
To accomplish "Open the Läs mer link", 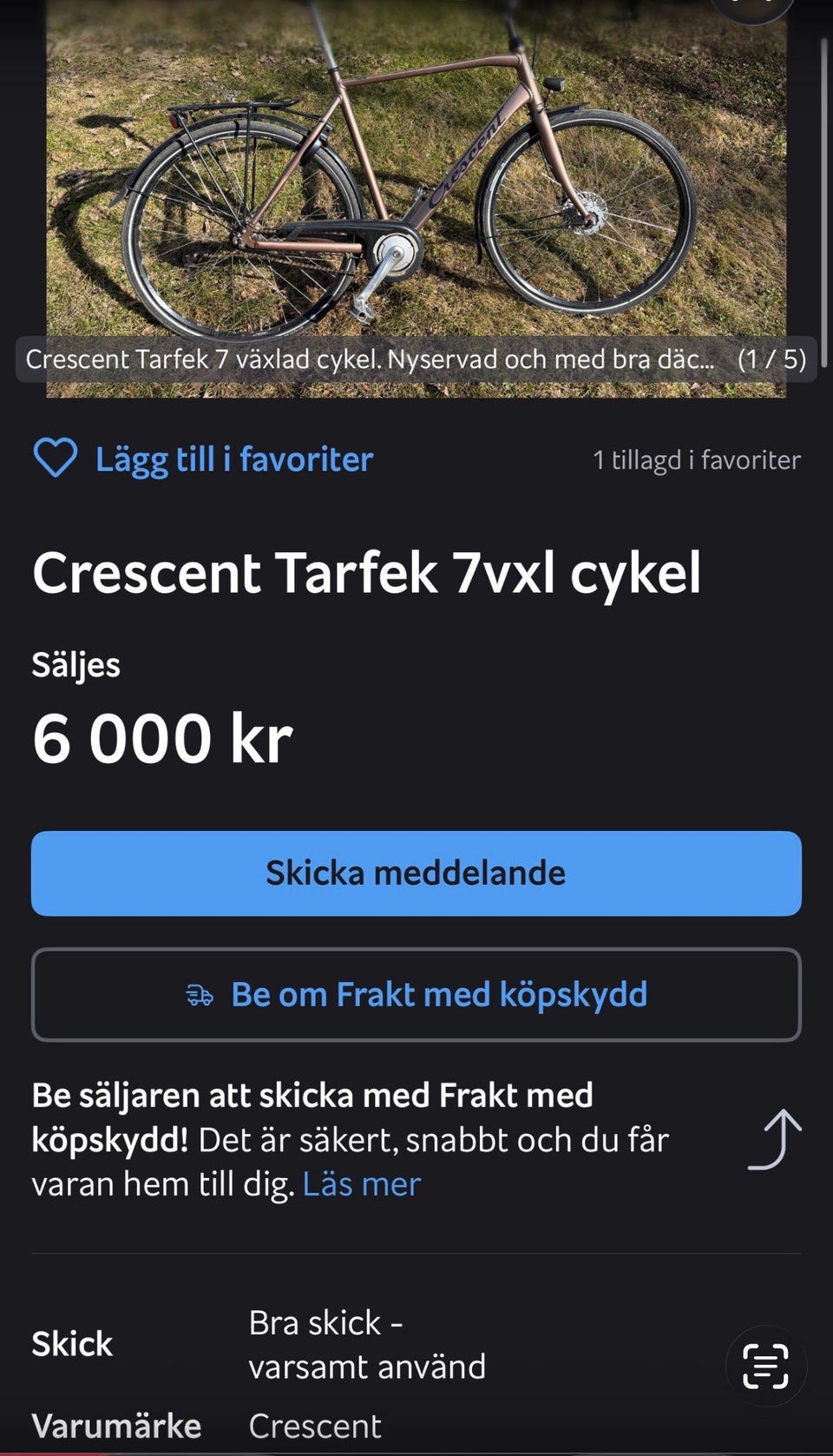I will tap(361, 1184).
